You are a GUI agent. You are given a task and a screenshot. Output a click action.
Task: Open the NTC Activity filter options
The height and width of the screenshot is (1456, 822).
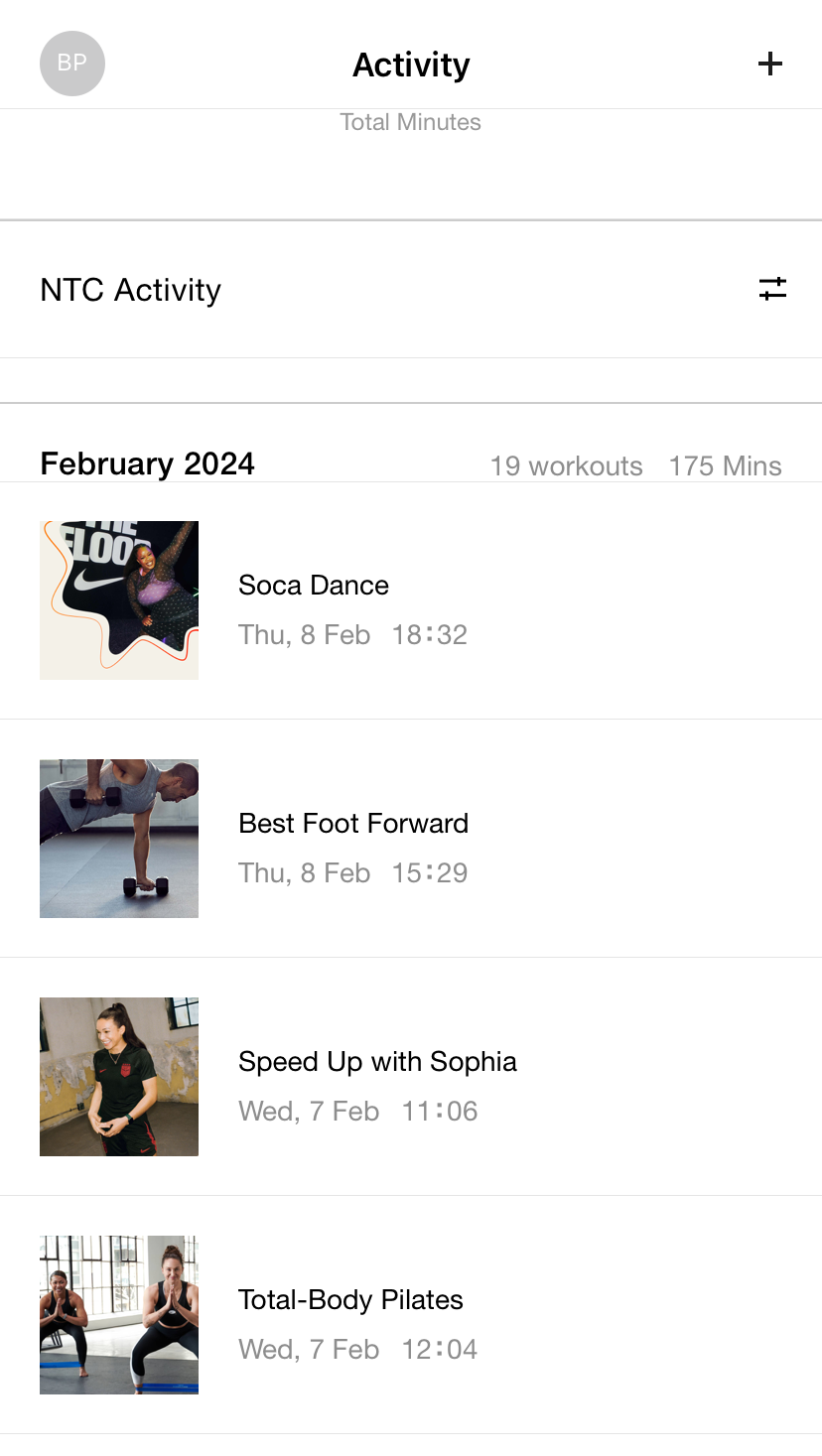[772, 289]
